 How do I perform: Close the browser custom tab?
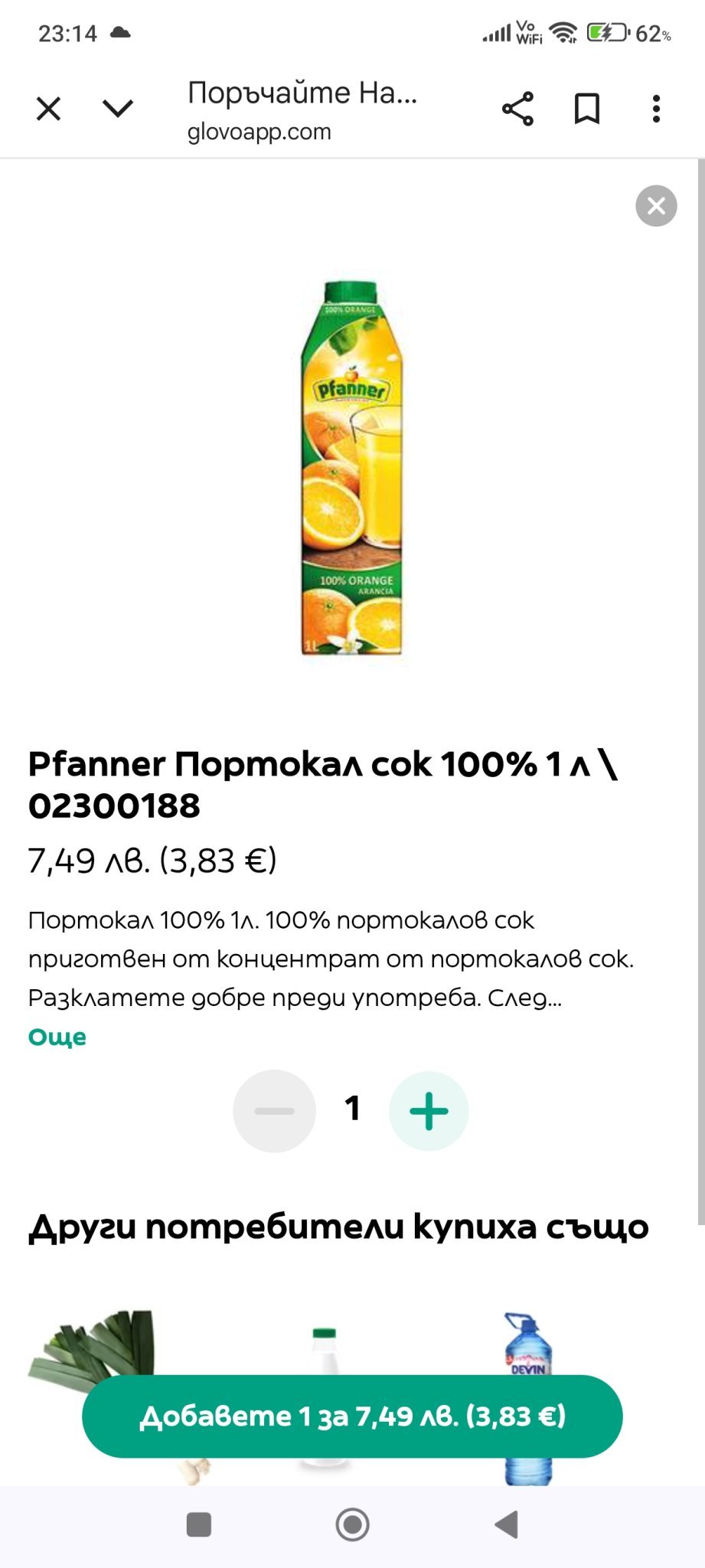coord(48,109)
